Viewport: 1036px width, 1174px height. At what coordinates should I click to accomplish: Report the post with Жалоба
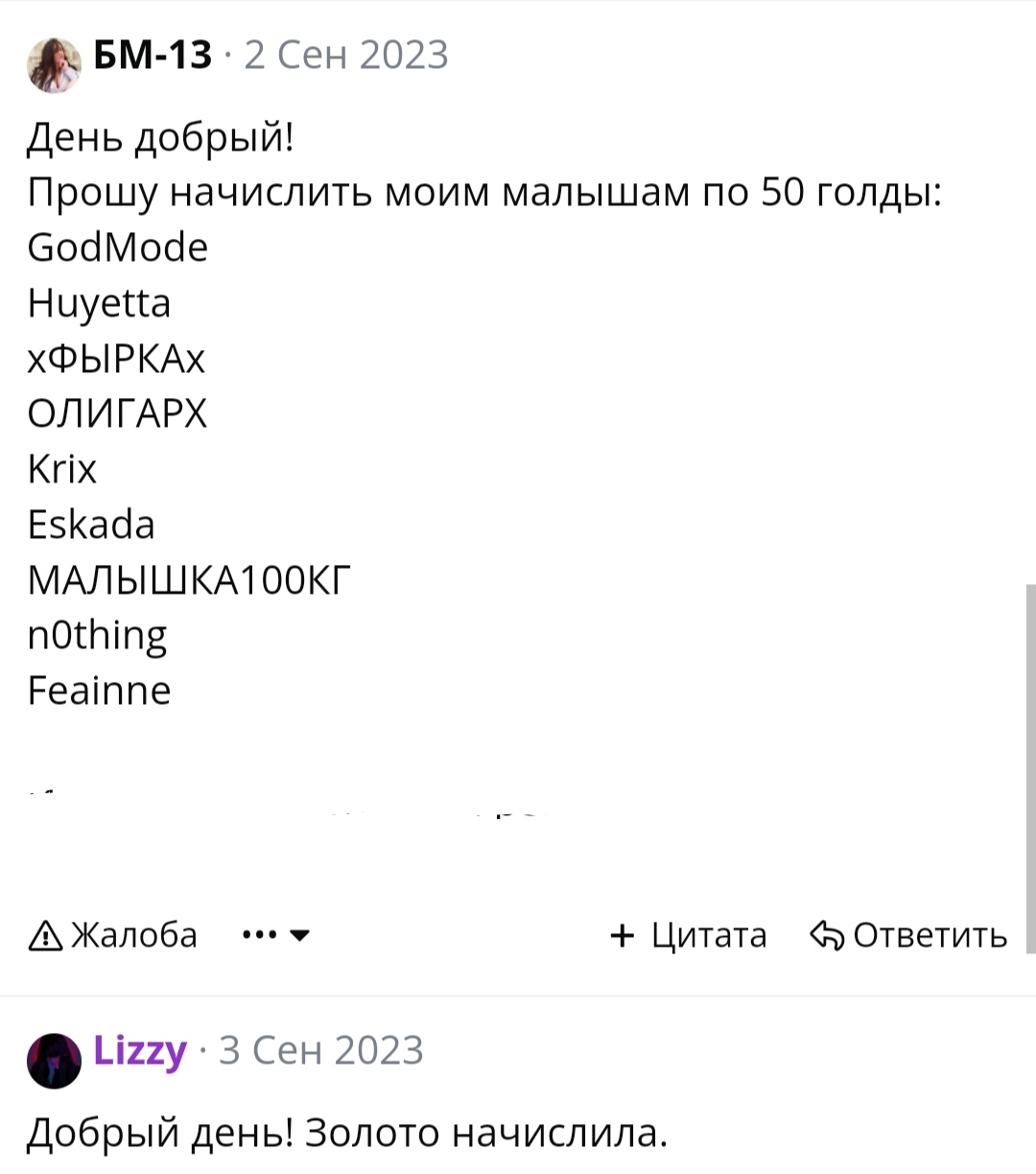click(x=114, y=934)
